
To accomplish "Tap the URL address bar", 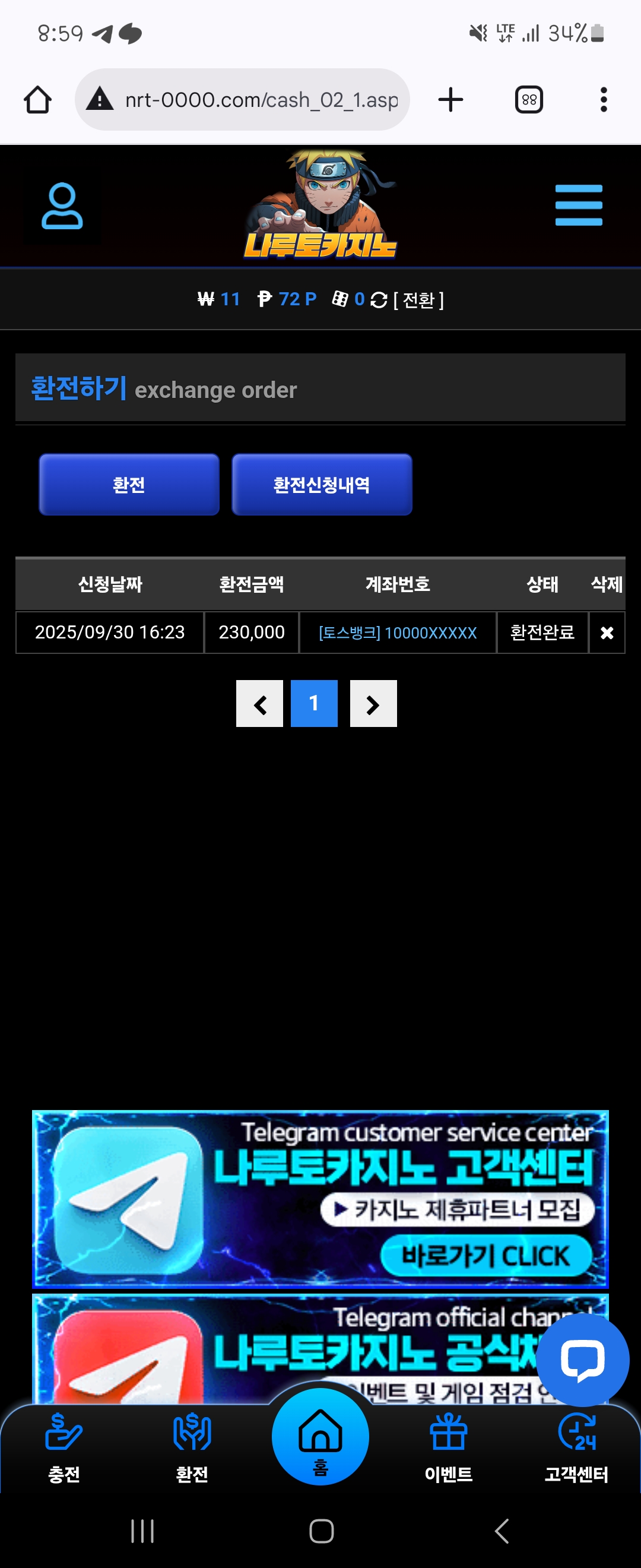I will pyautogui.click(x=242, y=100).
